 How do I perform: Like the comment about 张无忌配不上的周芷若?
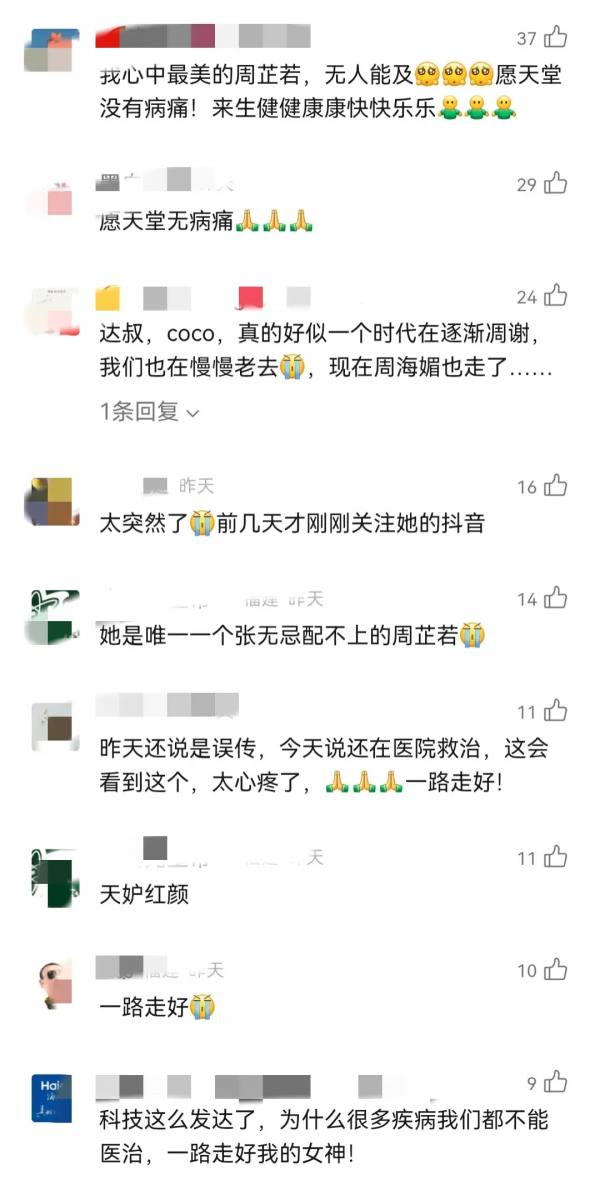555,599
